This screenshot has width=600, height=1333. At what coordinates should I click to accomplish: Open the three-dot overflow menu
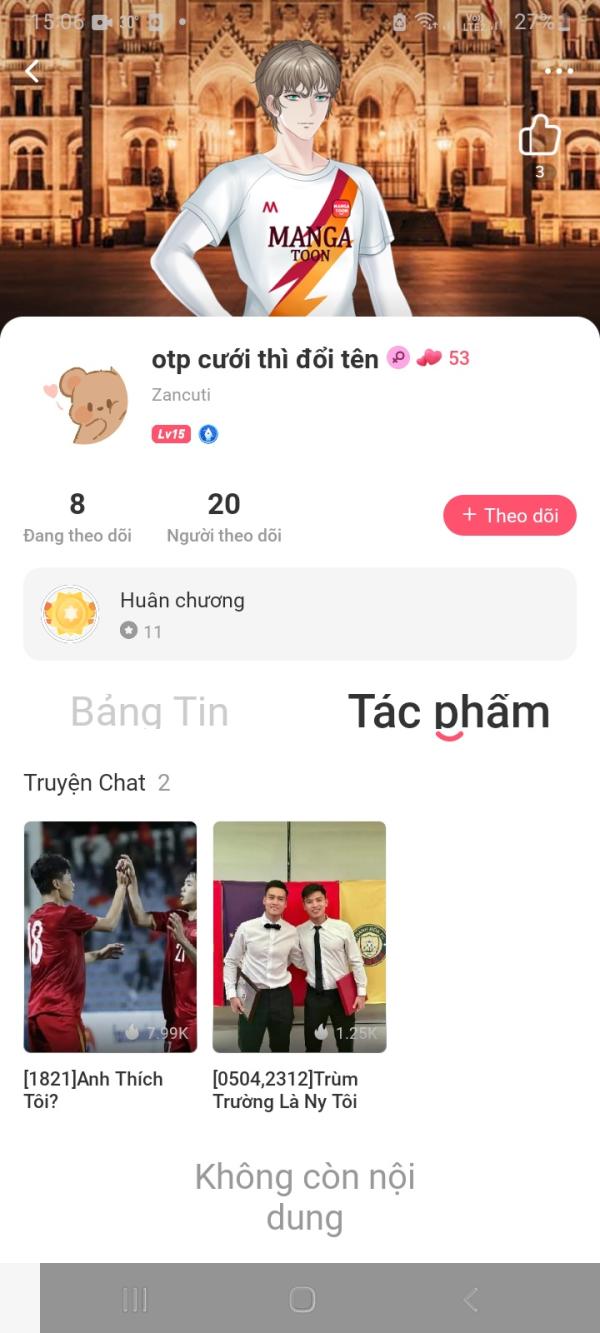[x=559, y=71]
